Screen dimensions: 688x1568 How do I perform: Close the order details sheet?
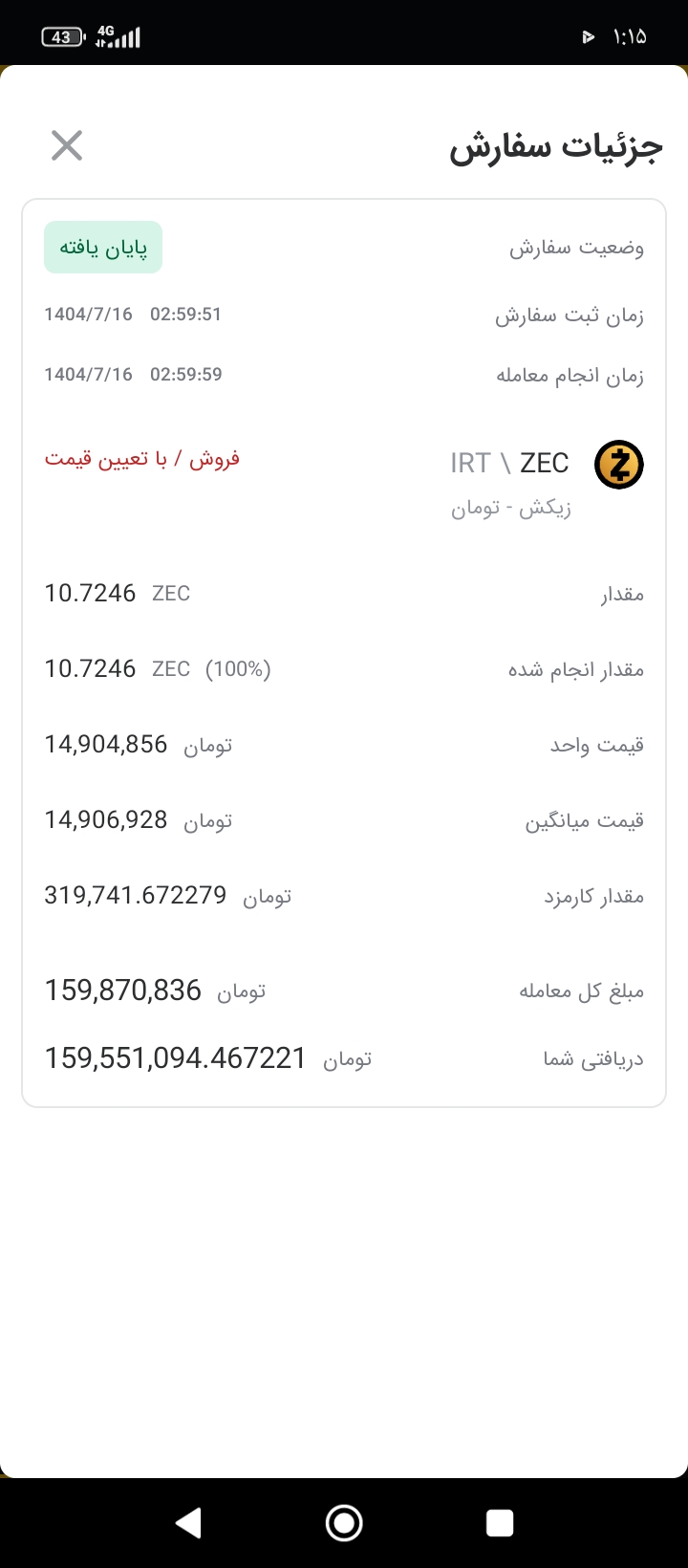(x=67, y=146)
